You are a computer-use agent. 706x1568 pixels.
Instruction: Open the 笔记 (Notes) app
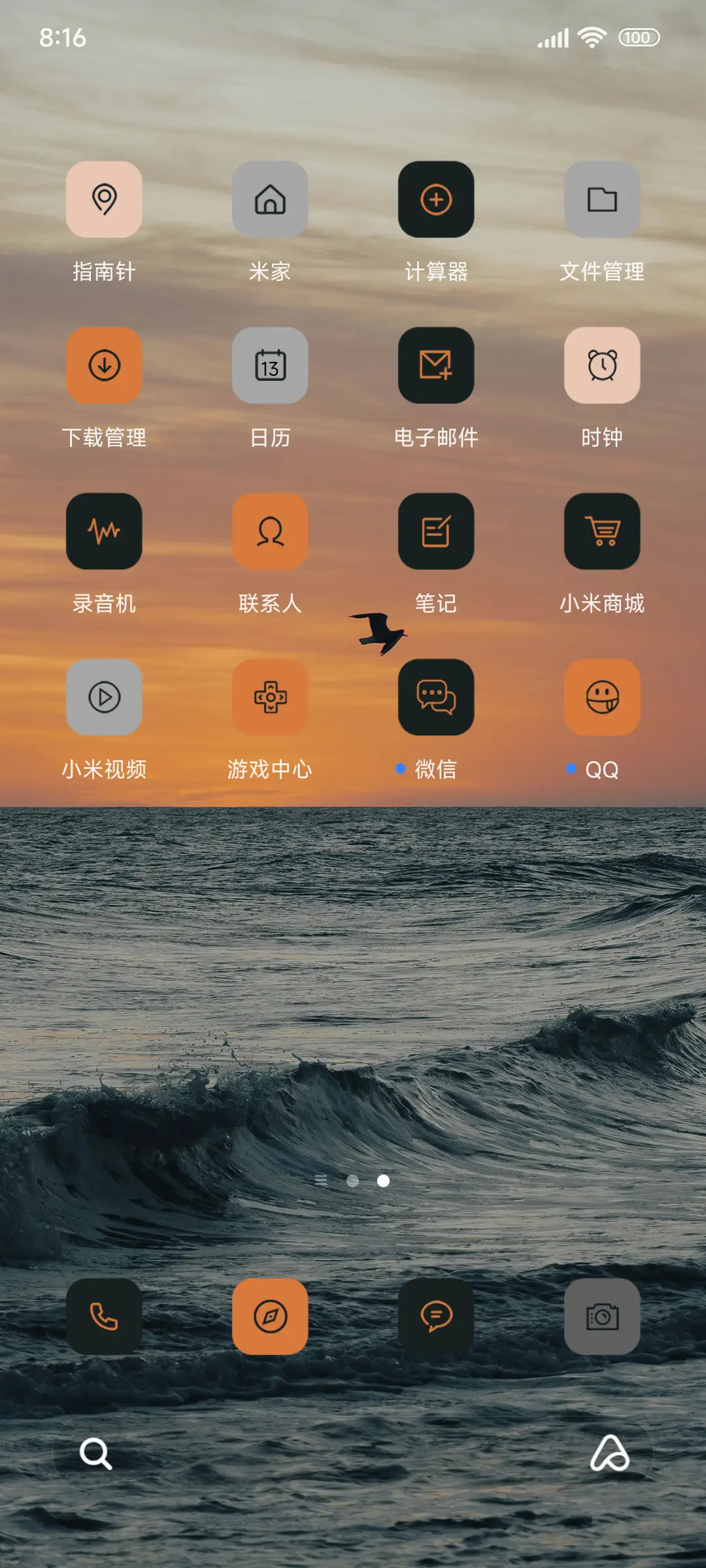click(x=436, y=531)
